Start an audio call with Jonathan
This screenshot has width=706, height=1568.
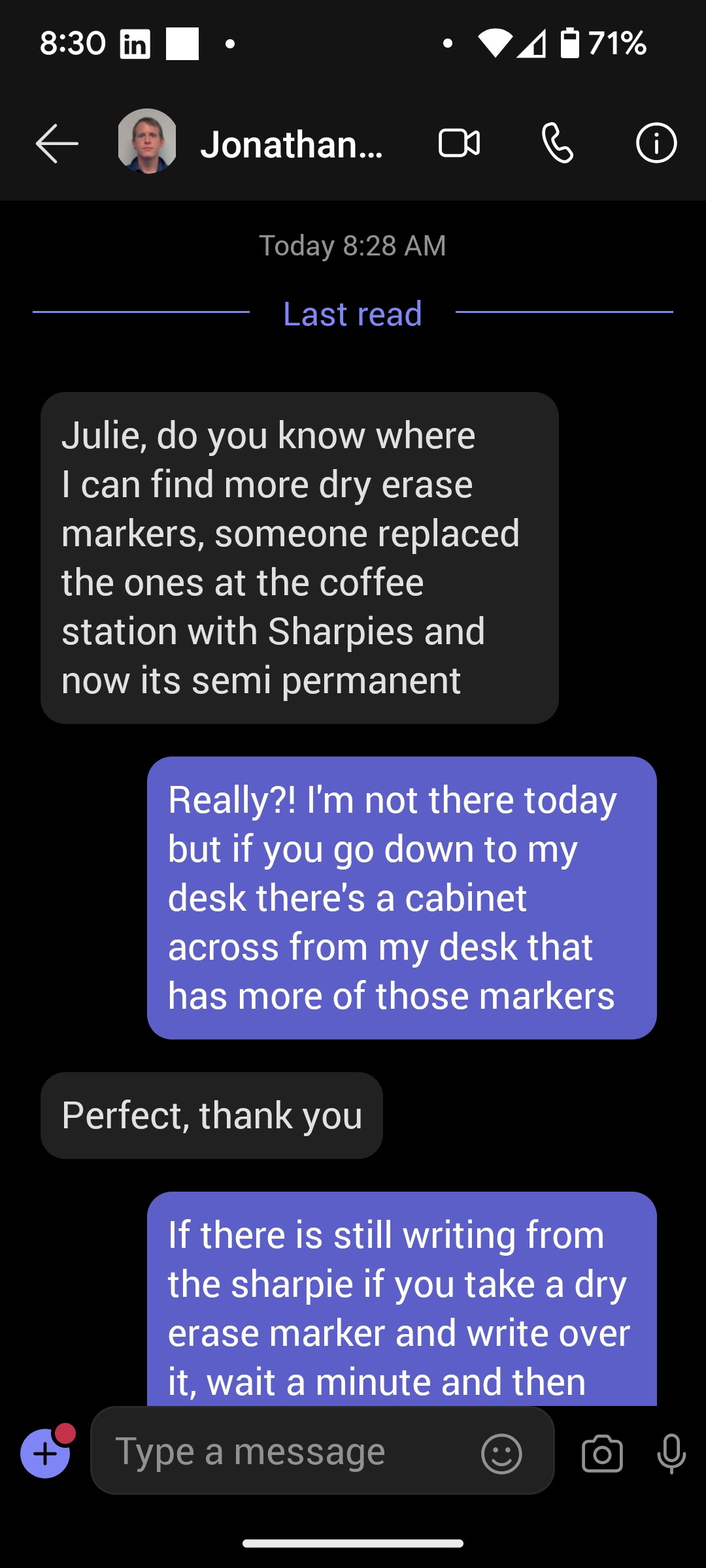click(558, 143)
